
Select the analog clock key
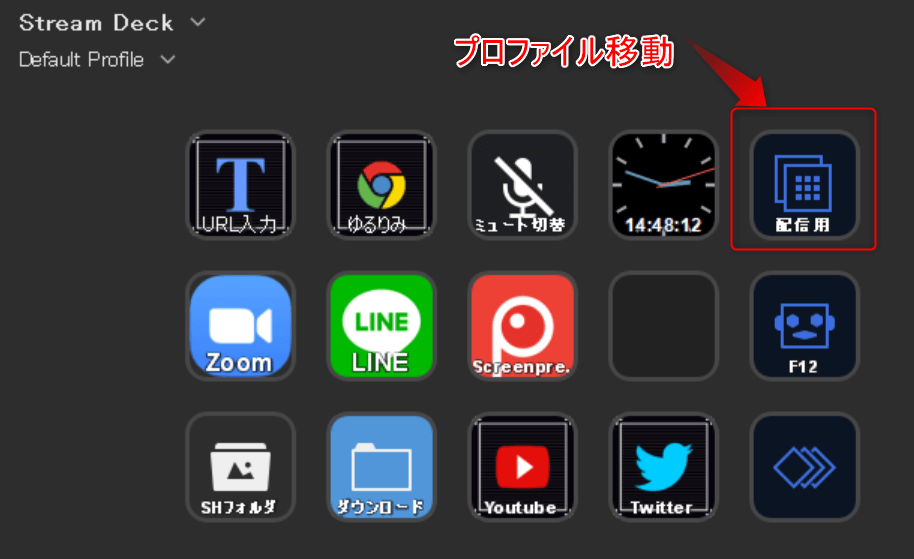coord(663,185)
